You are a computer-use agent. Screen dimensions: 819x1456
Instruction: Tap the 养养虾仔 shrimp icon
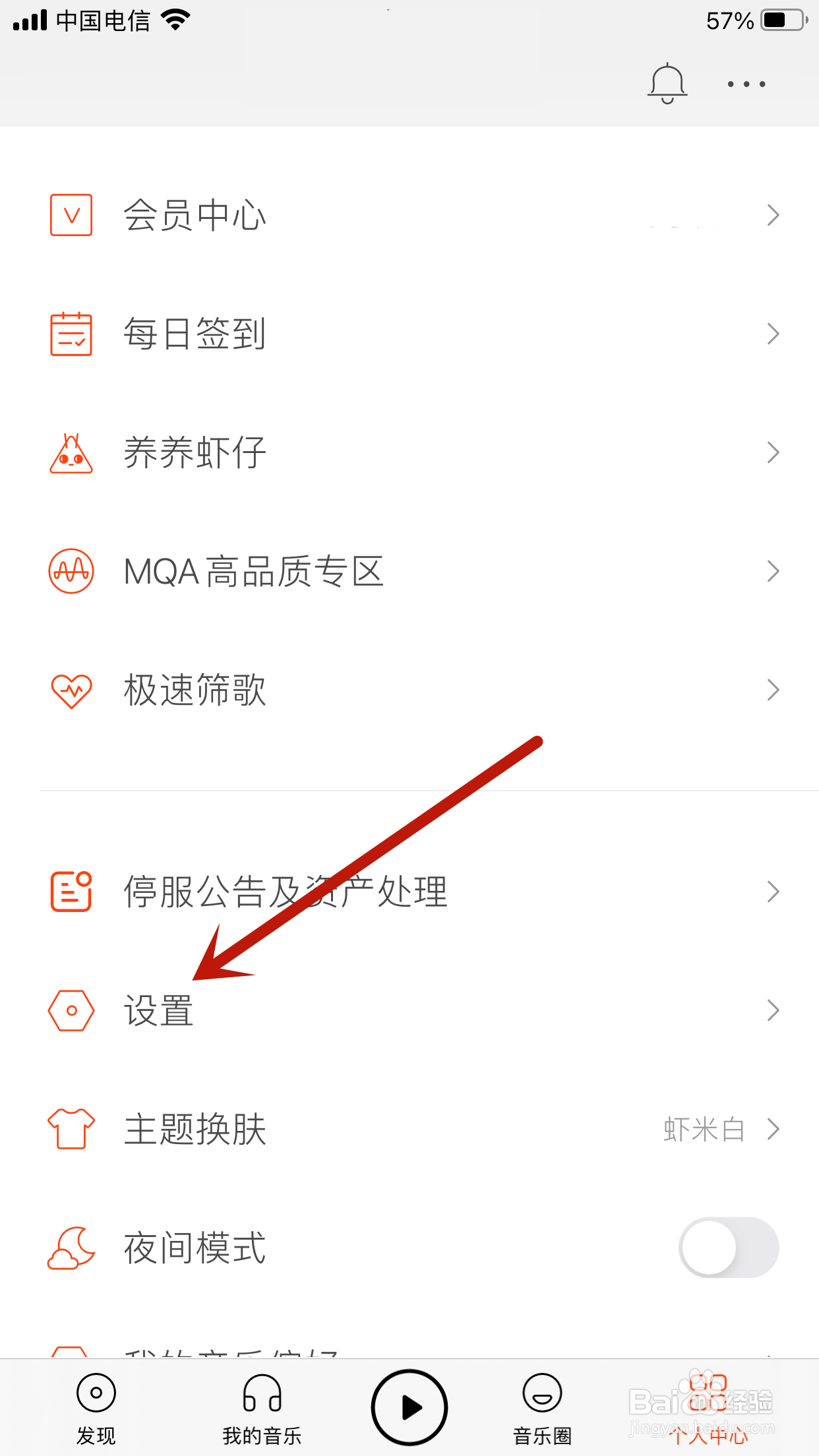point(71,452)
